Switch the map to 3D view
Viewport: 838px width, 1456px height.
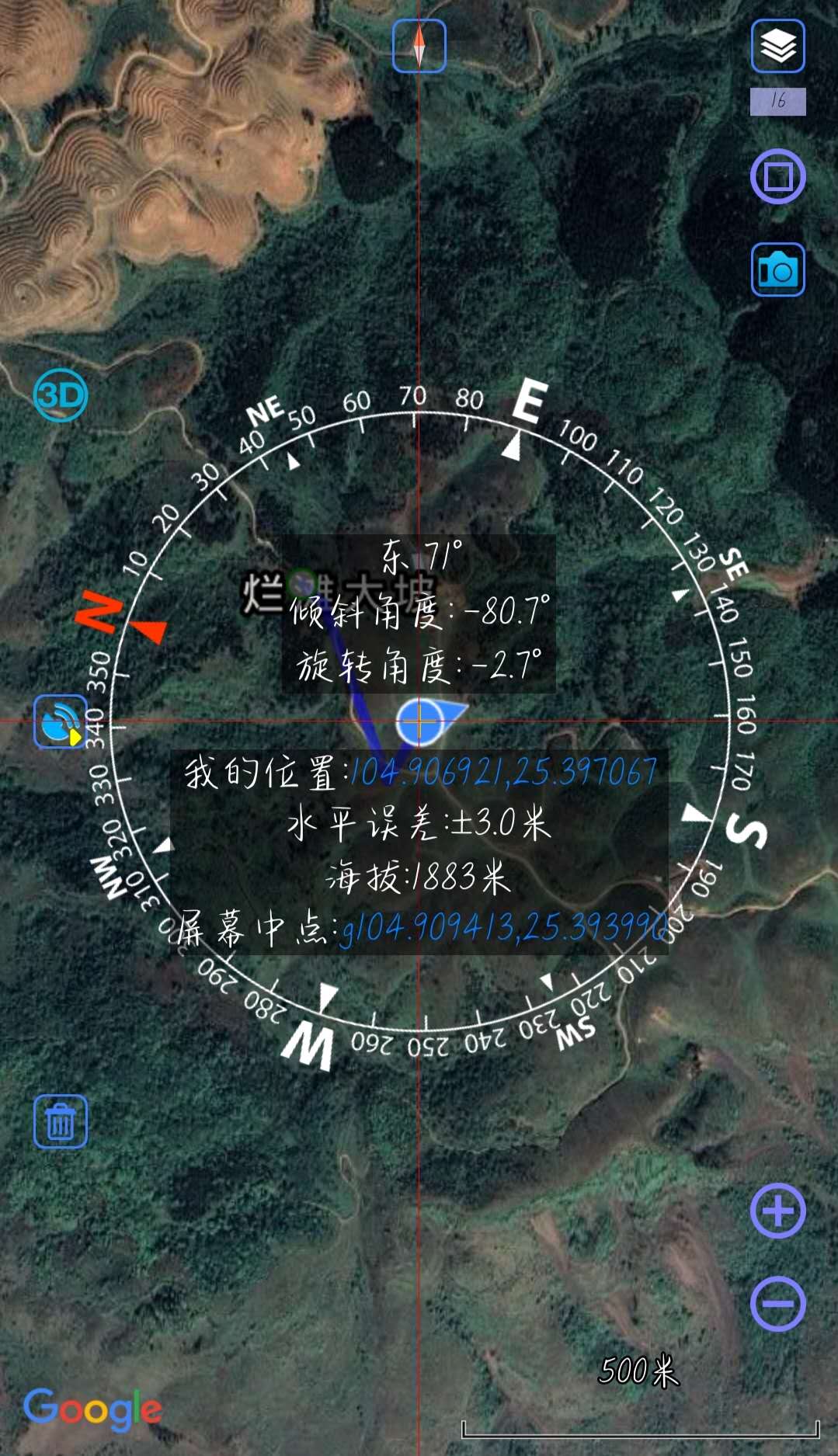pos(61,395)
